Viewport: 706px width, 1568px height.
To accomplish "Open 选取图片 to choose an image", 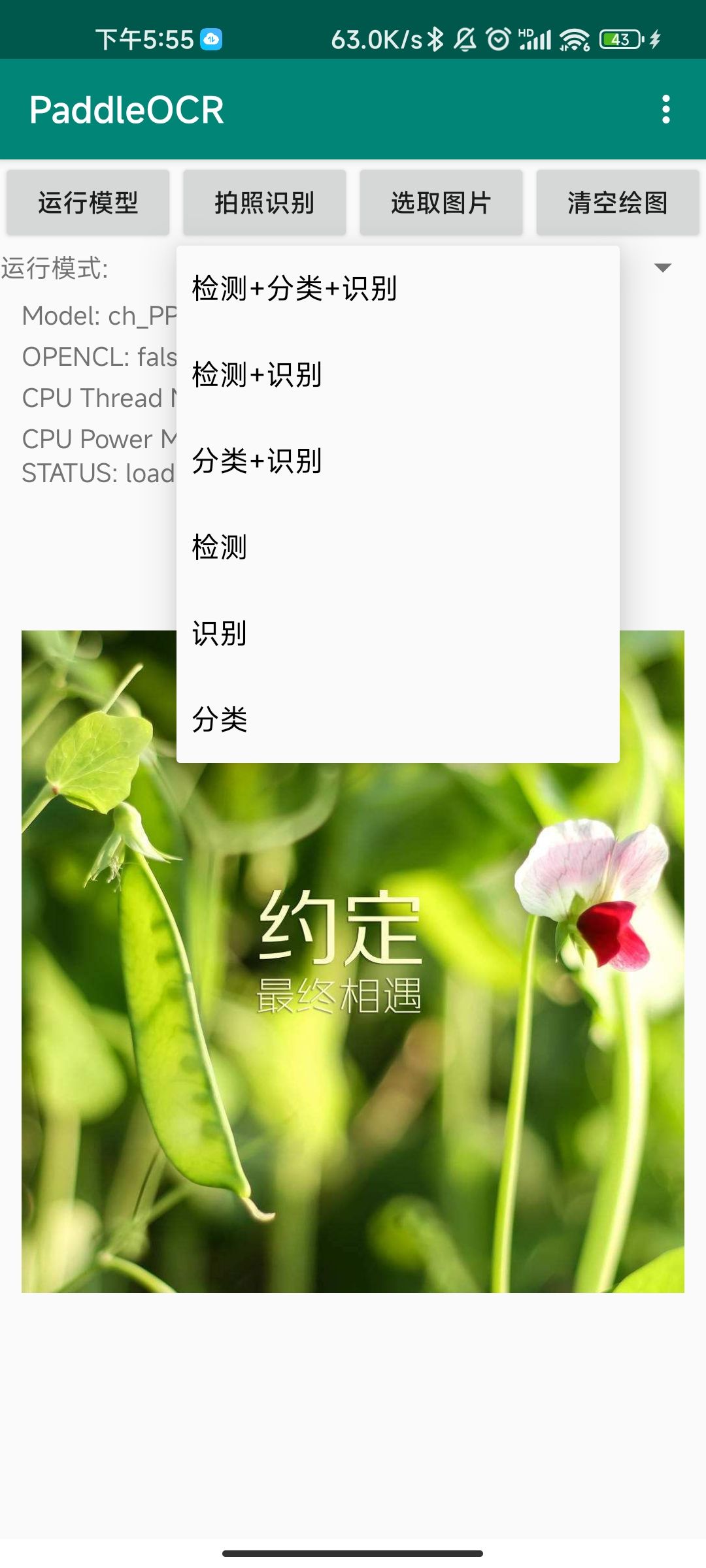I will 441,203.
